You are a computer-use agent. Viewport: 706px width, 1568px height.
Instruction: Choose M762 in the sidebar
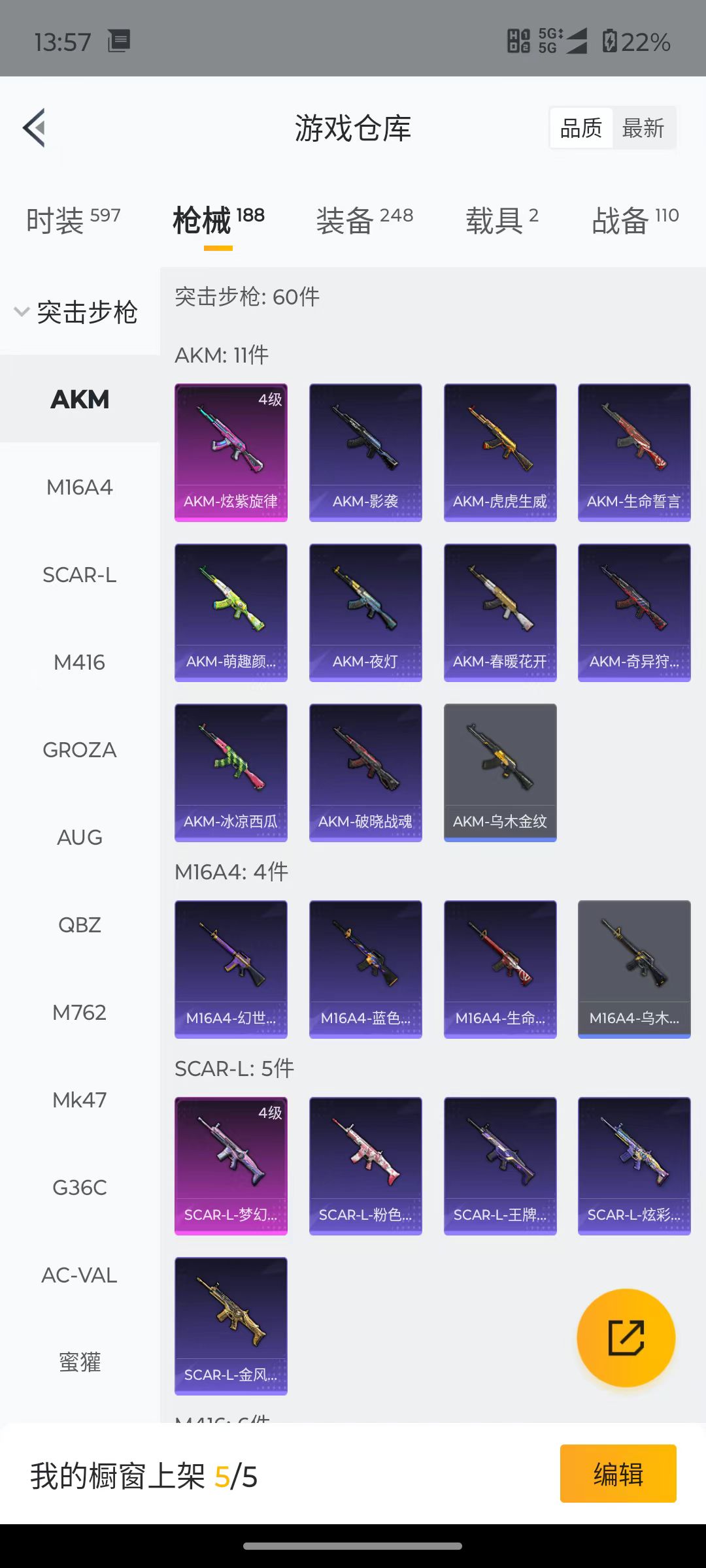(80, 1012)
